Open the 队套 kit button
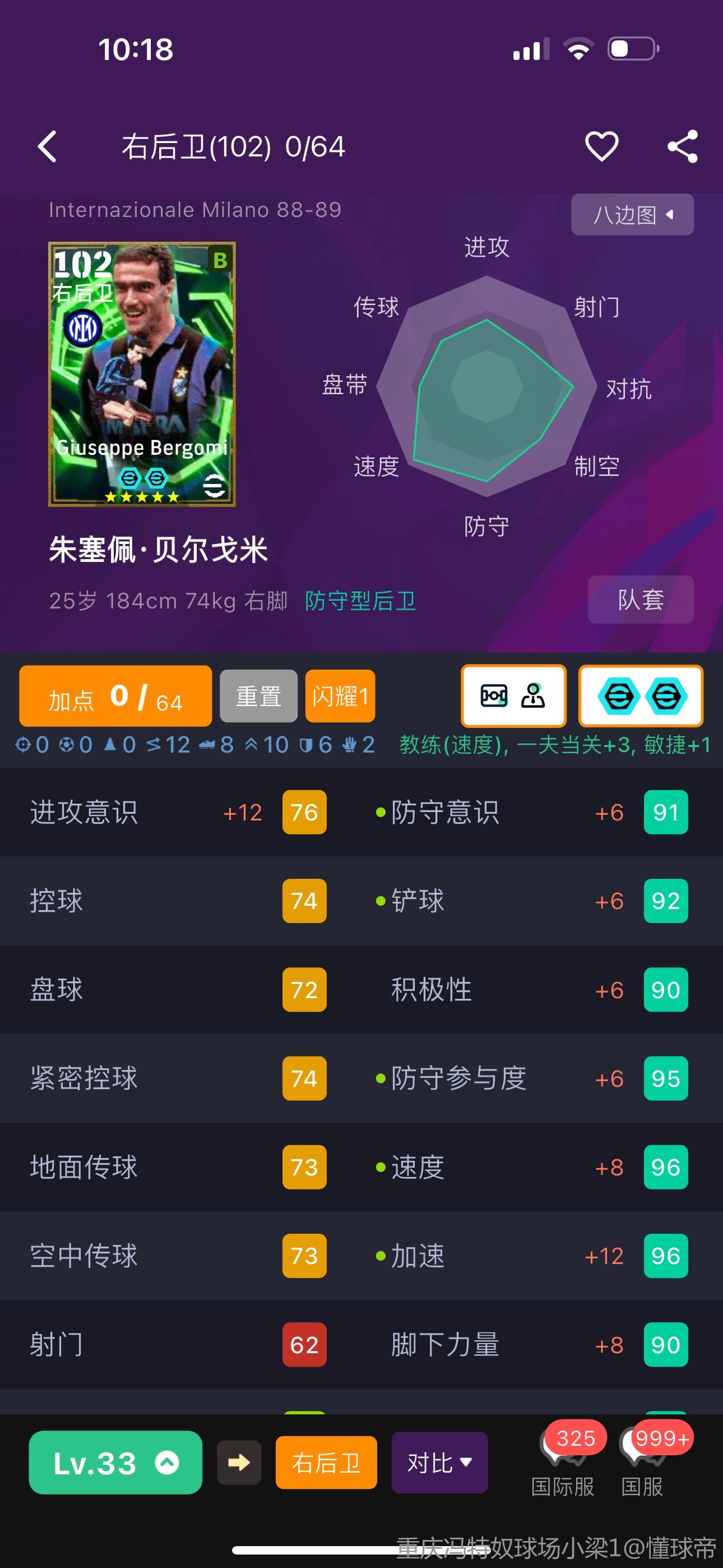 pyautogui.click(x=640, y=599)
